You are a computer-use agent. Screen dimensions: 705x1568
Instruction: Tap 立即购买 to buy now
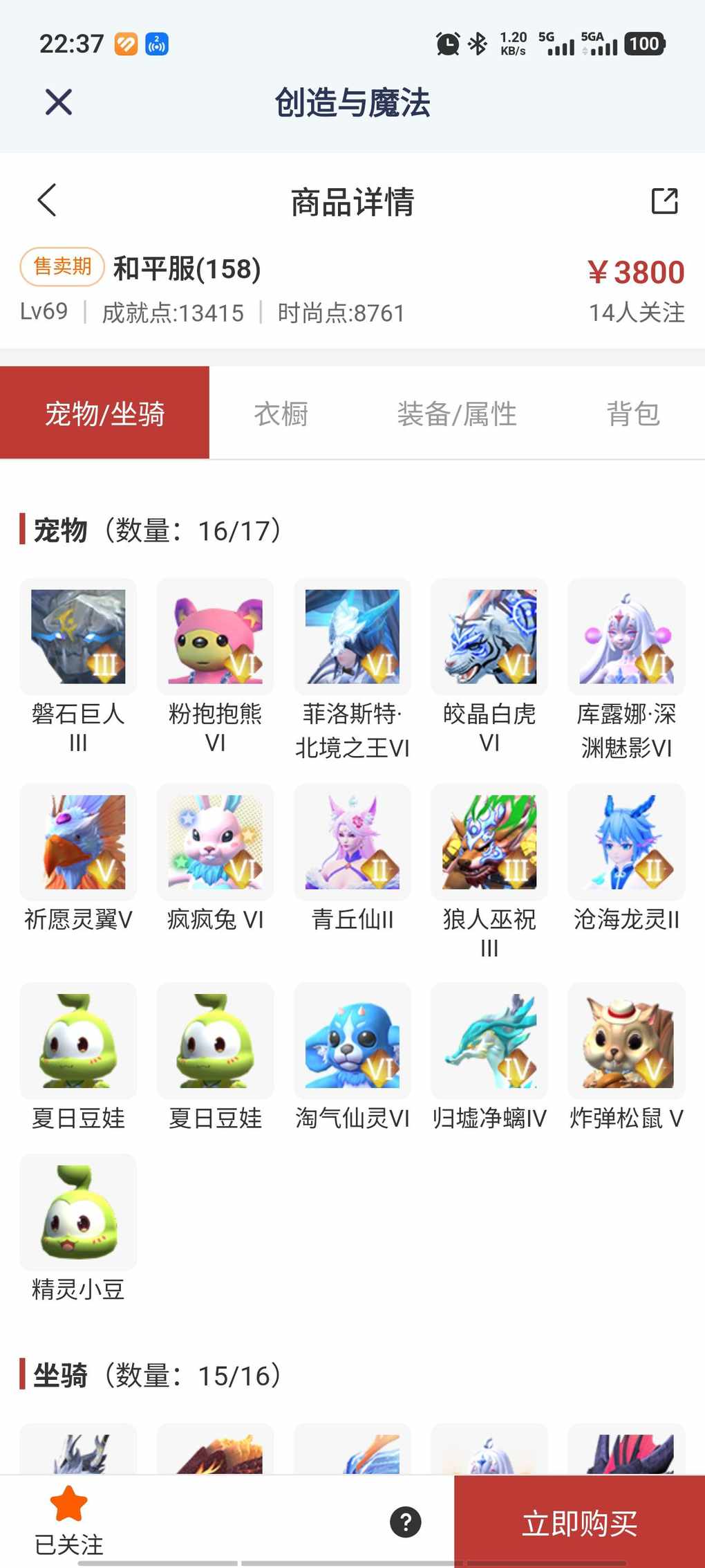[x=579, y=1523]
